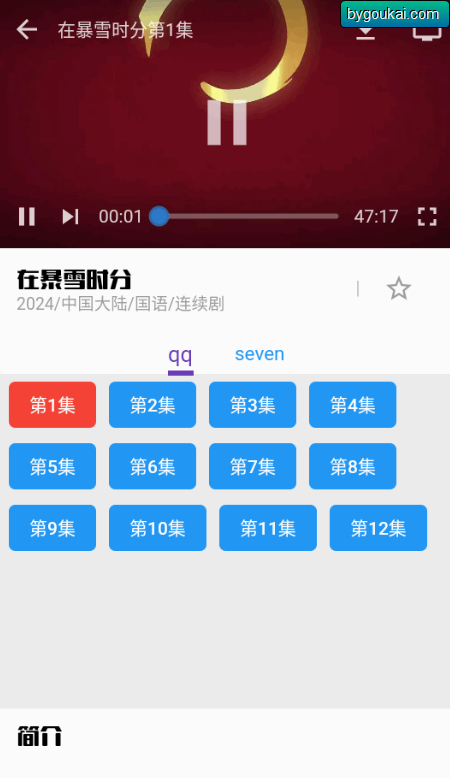Pause the video with the bottom pause button
450x778 pixels.
[27, 216]
